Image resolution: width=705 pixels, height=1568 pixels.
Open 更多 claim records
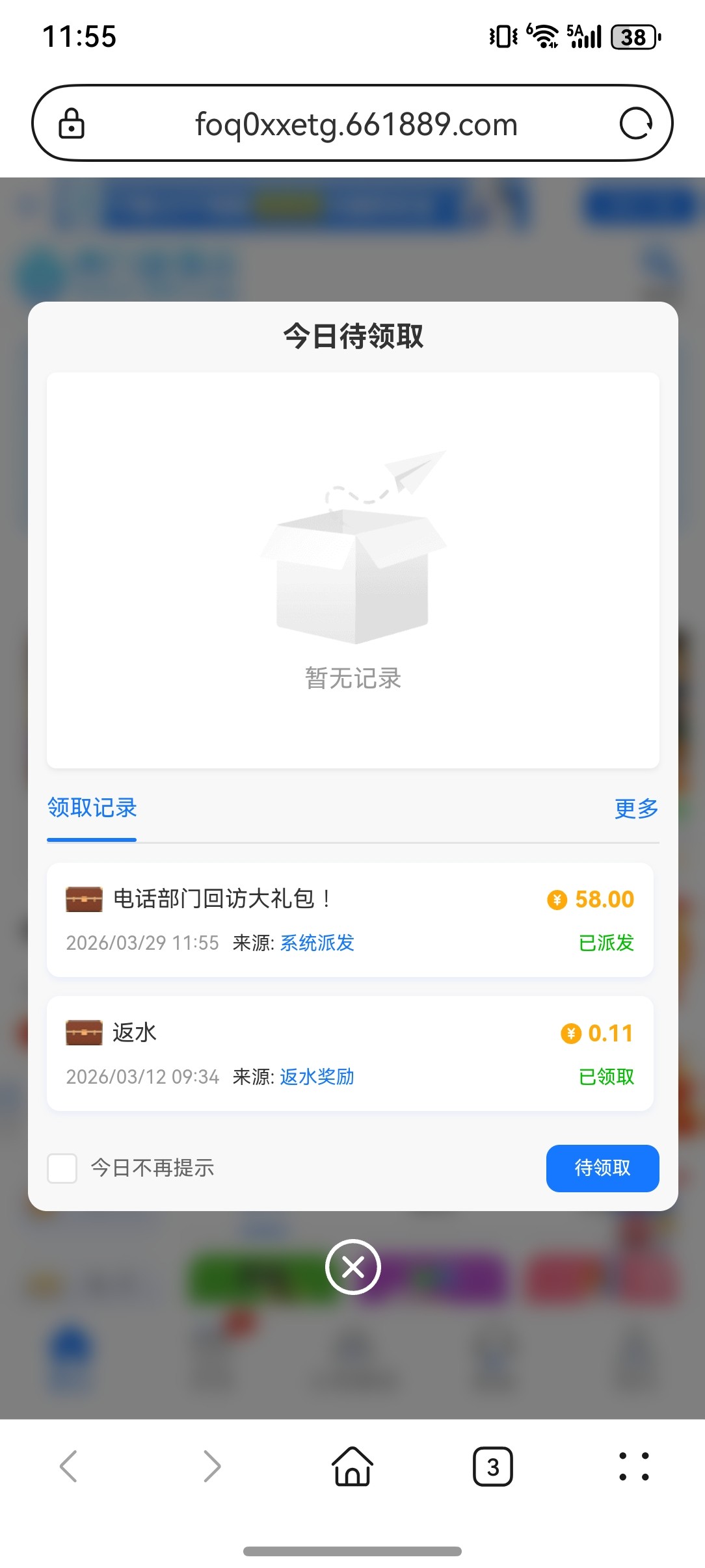tap(636, 809)
